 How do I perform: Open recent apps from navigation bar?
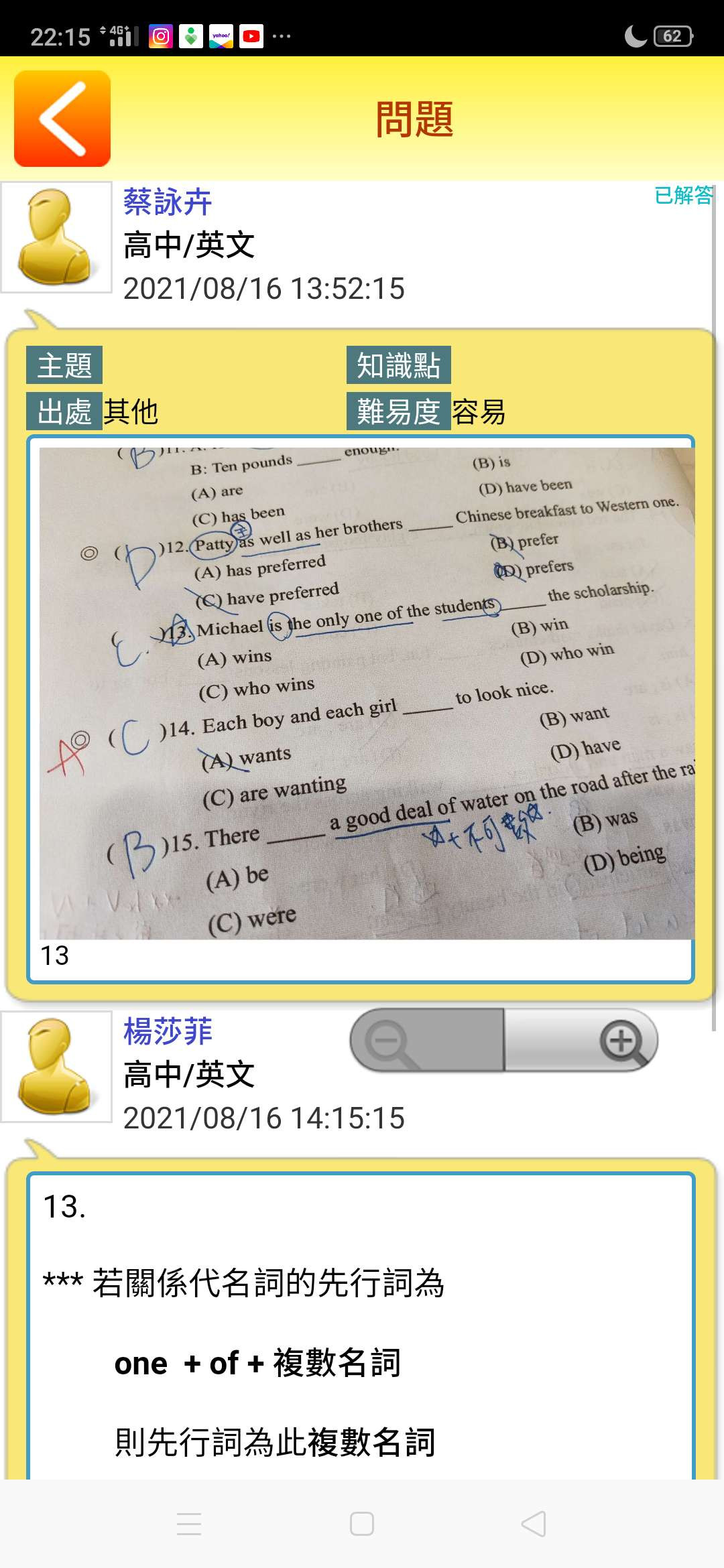(189, 1524)
